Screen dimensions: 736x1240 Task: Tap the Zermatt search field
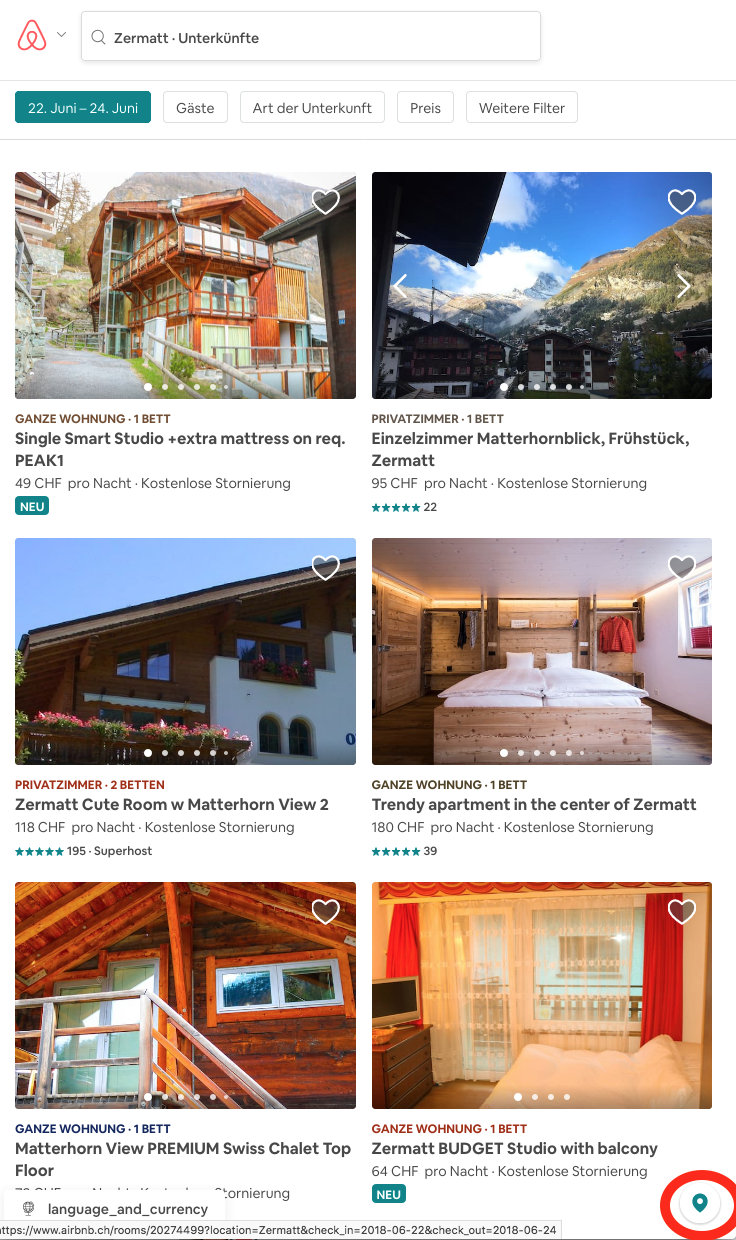[x=311, y=38]
